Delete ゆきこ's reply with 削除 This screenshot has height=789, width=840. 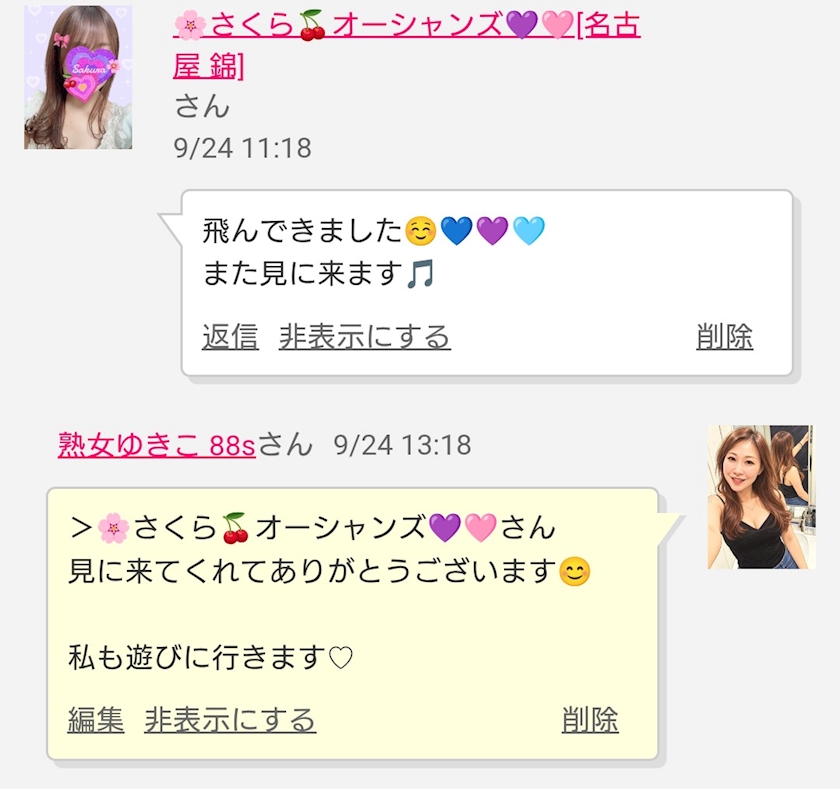[x=590, y=719]
